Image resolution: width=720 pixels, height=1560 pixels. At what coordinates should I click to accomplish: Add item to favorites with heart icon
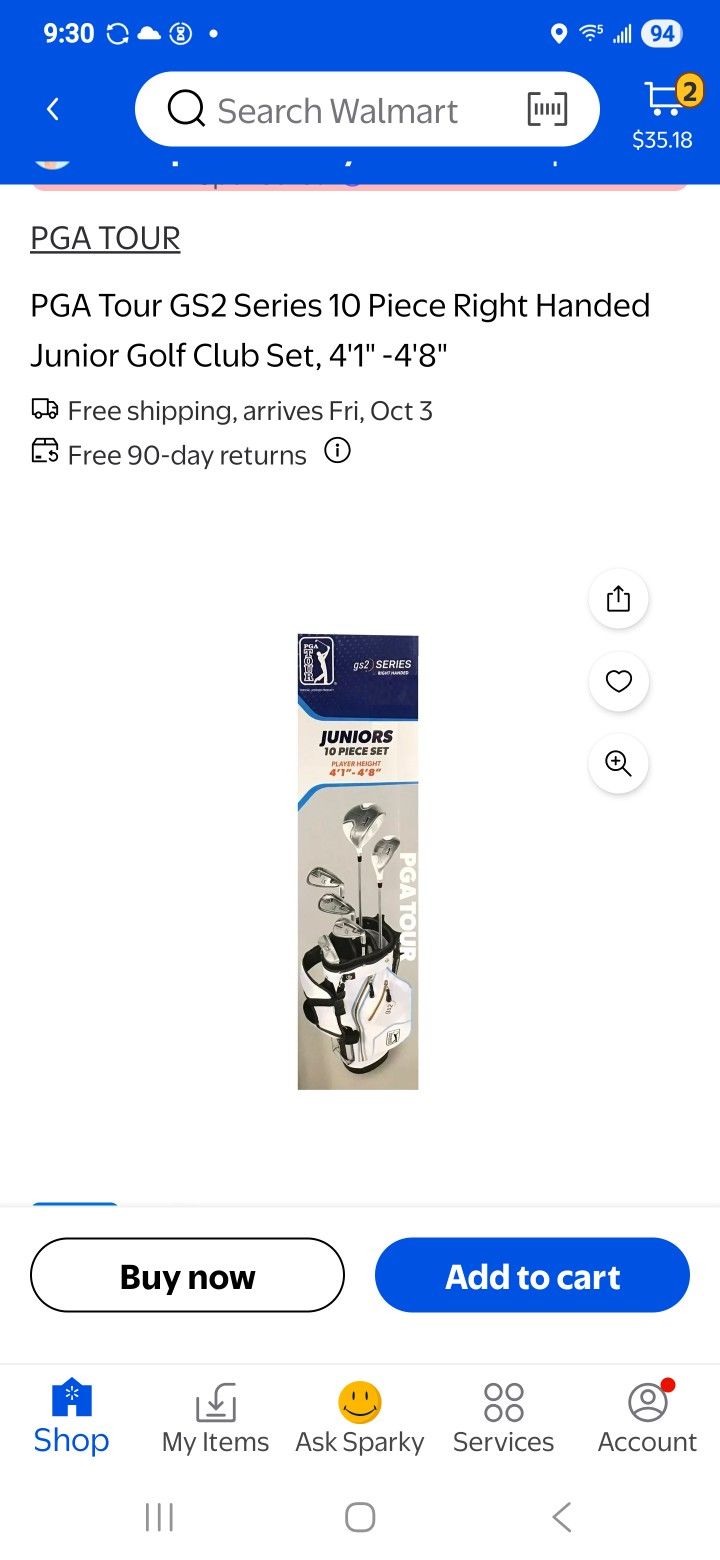pyautogui.click(x=618, y=681)
